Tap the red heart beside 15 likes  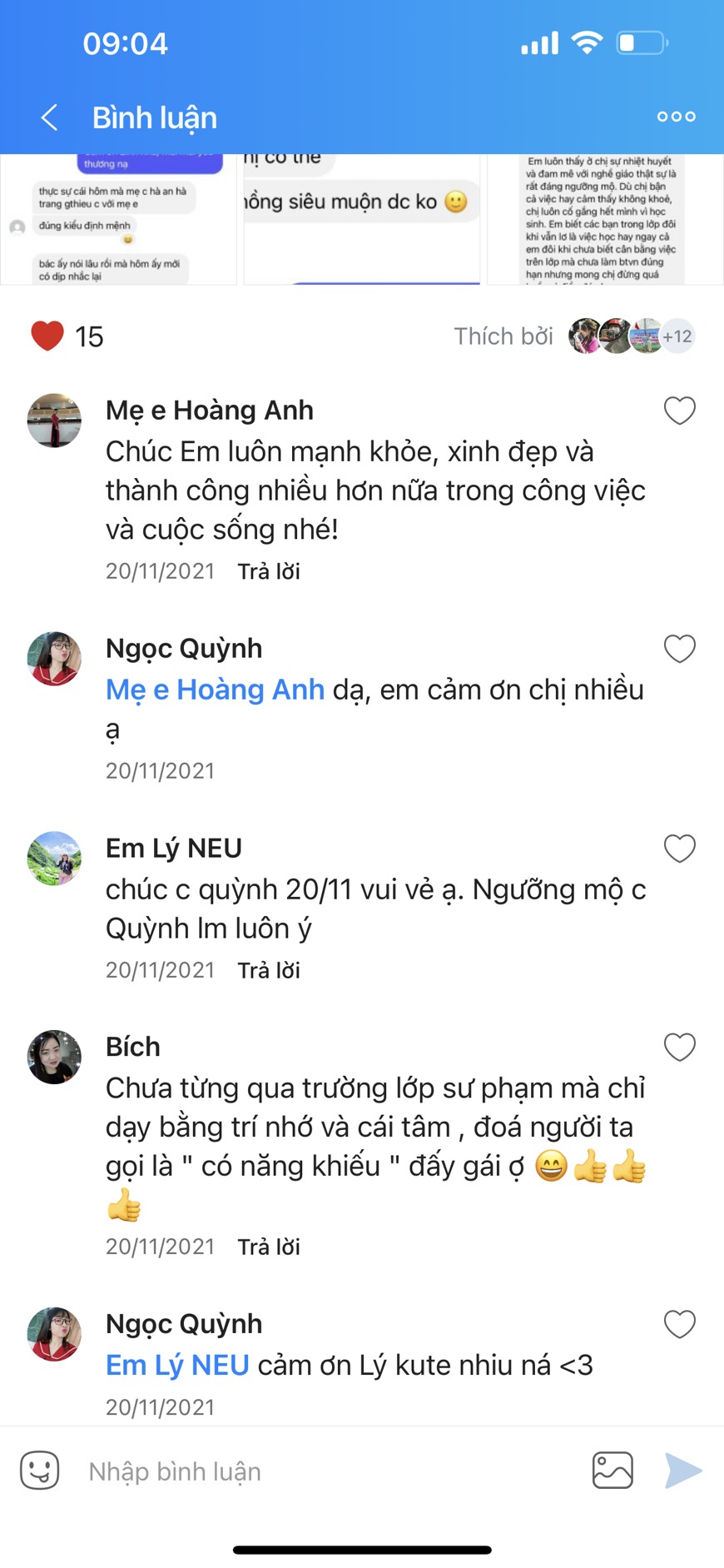[x=47, y=336]
